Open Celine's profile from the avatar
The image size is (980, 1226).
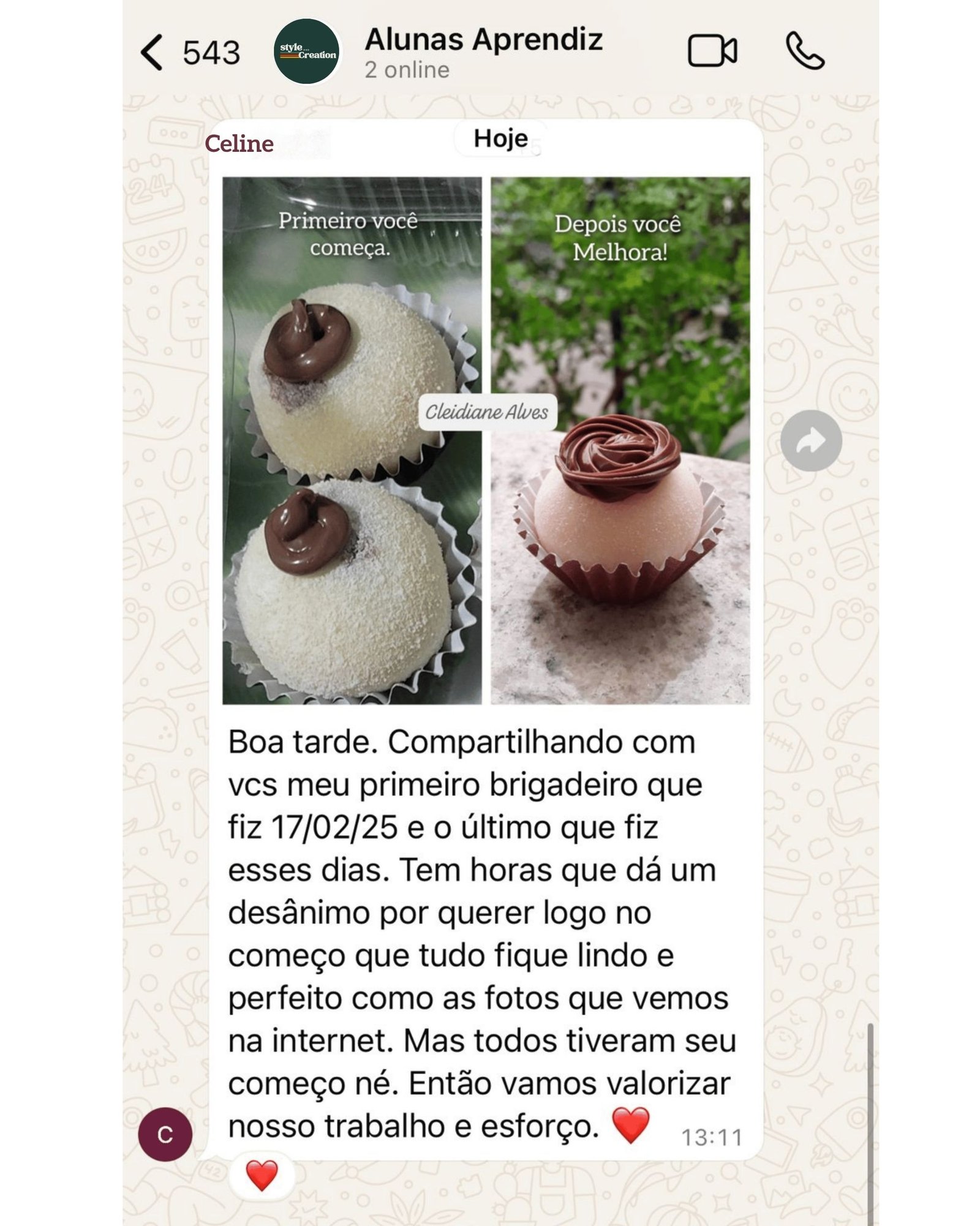pos(165,1135)
